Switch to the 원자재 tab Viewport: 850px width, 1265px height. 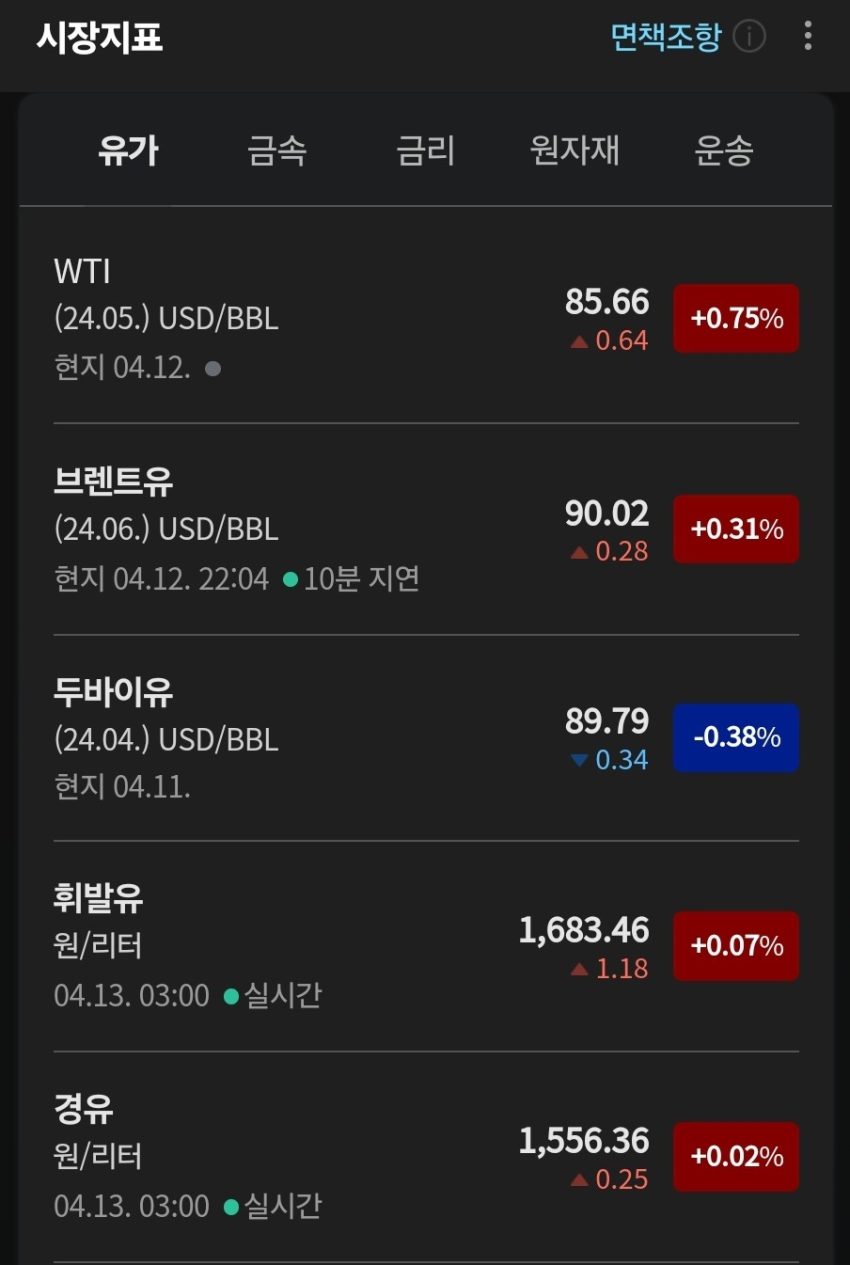coord(574,151)
